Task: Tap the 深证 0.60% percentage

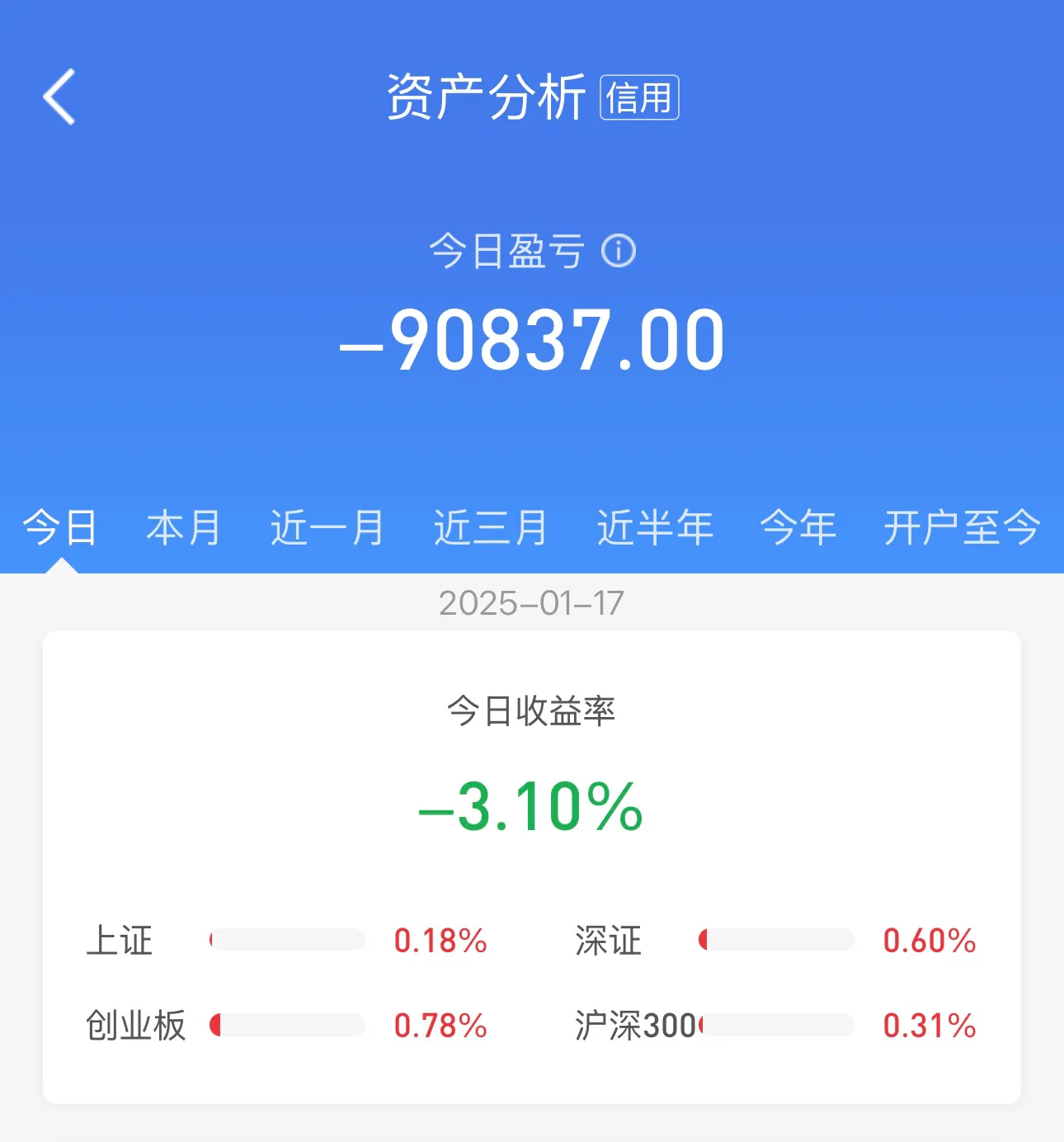Action: [930, 940]
